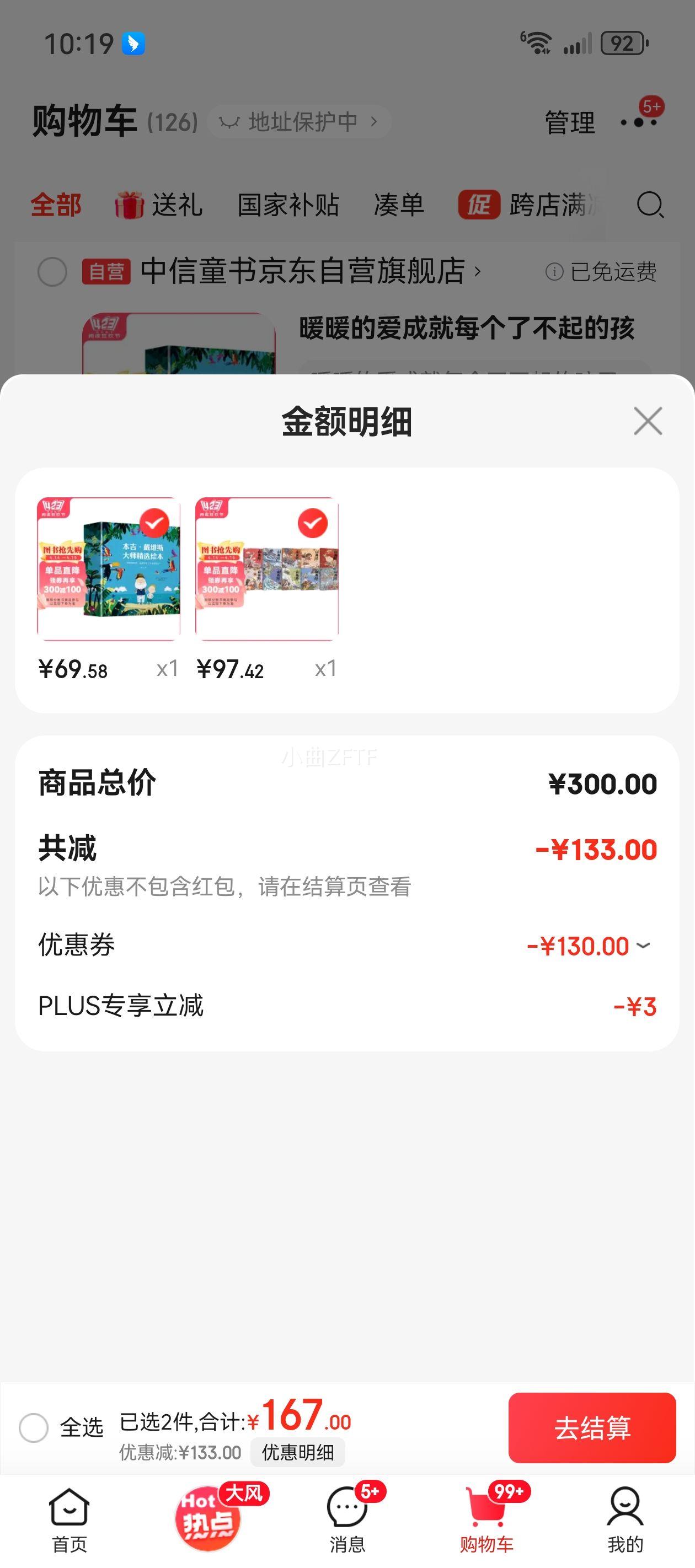Screen dimensions: 695x1568
Task: Open the 优惠明细 discount details
Action: pos(297,1452)
